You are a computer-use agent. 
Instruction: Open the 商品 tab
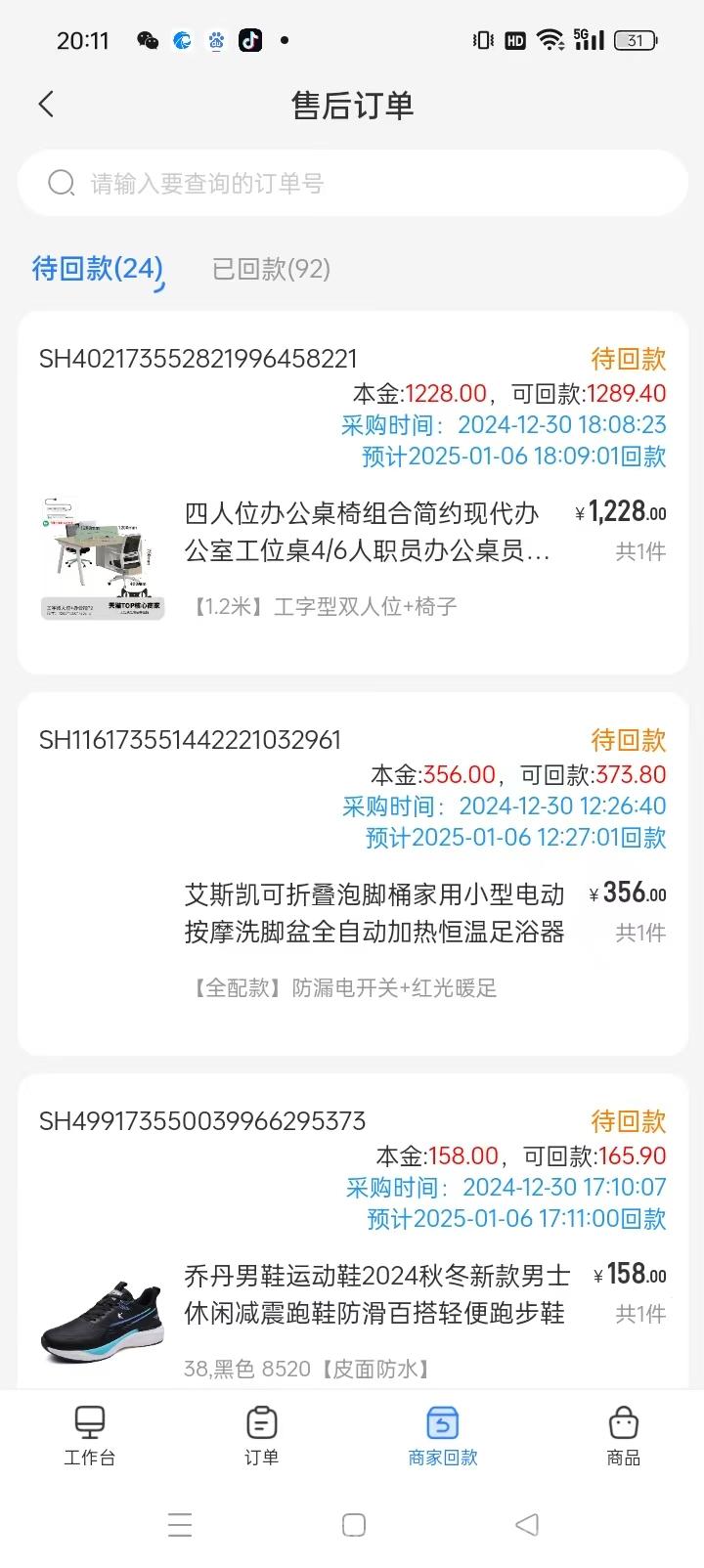coord(623,1436)
